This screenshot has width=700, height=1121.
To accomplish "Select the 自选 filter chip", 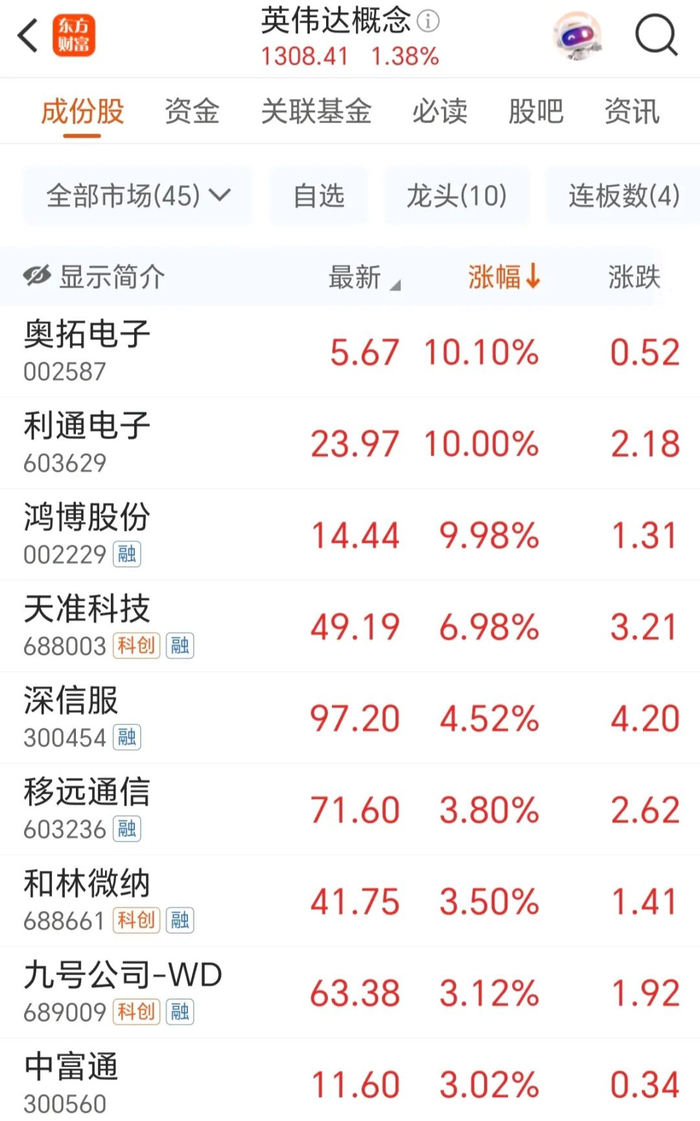I will click(318, 196).
